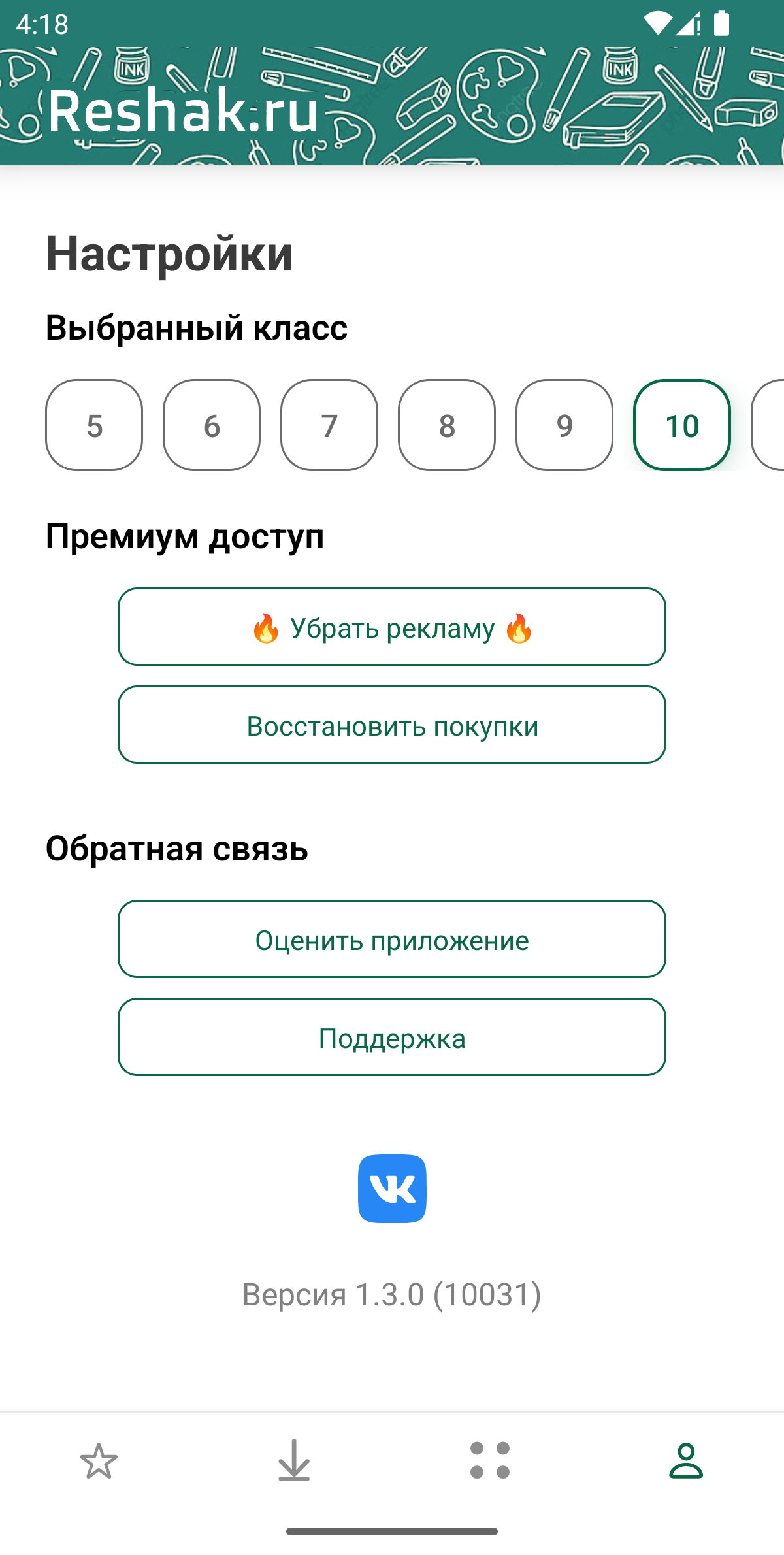
Task: Go to the four-dots catalog tab
Action: click(x=490, y=1460)
